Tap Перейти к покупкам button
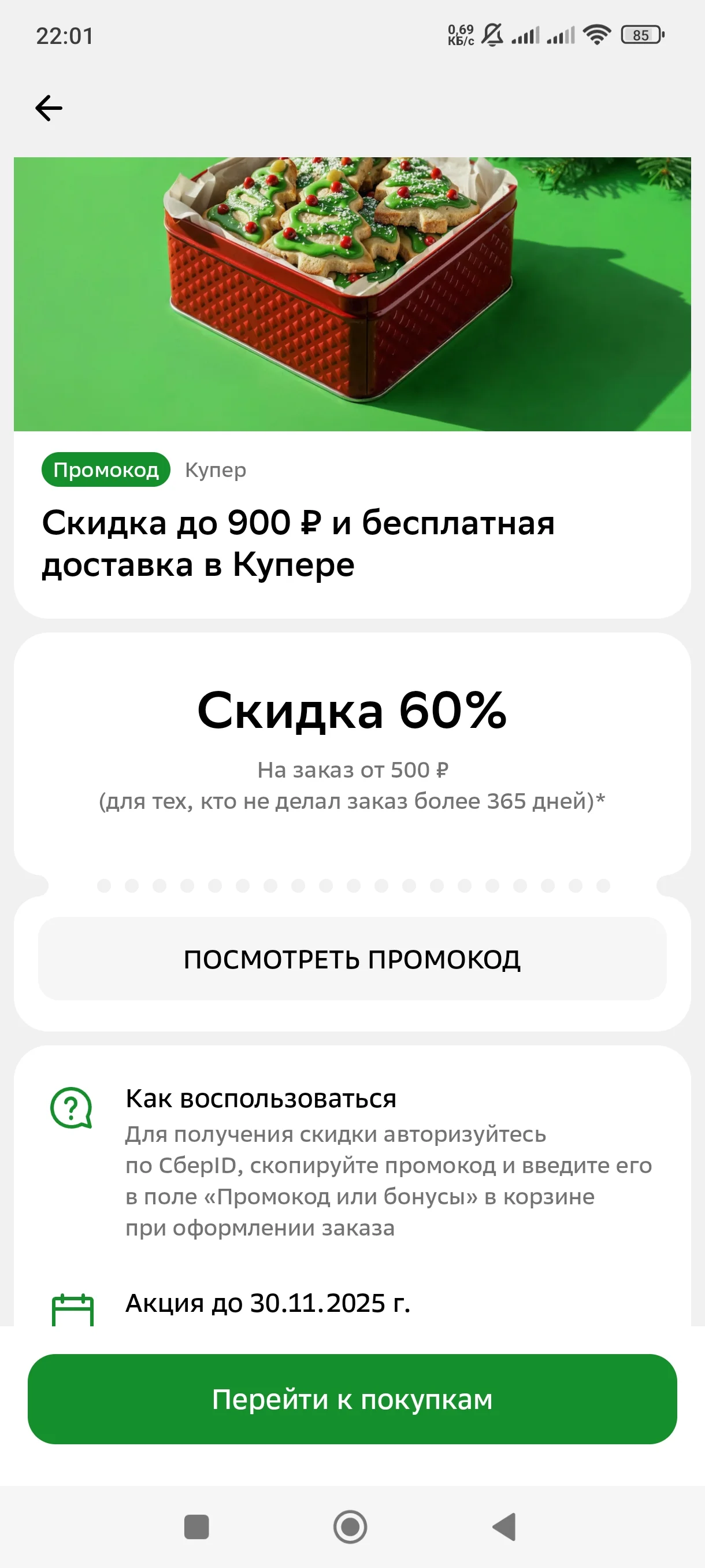 point(352,1399)
